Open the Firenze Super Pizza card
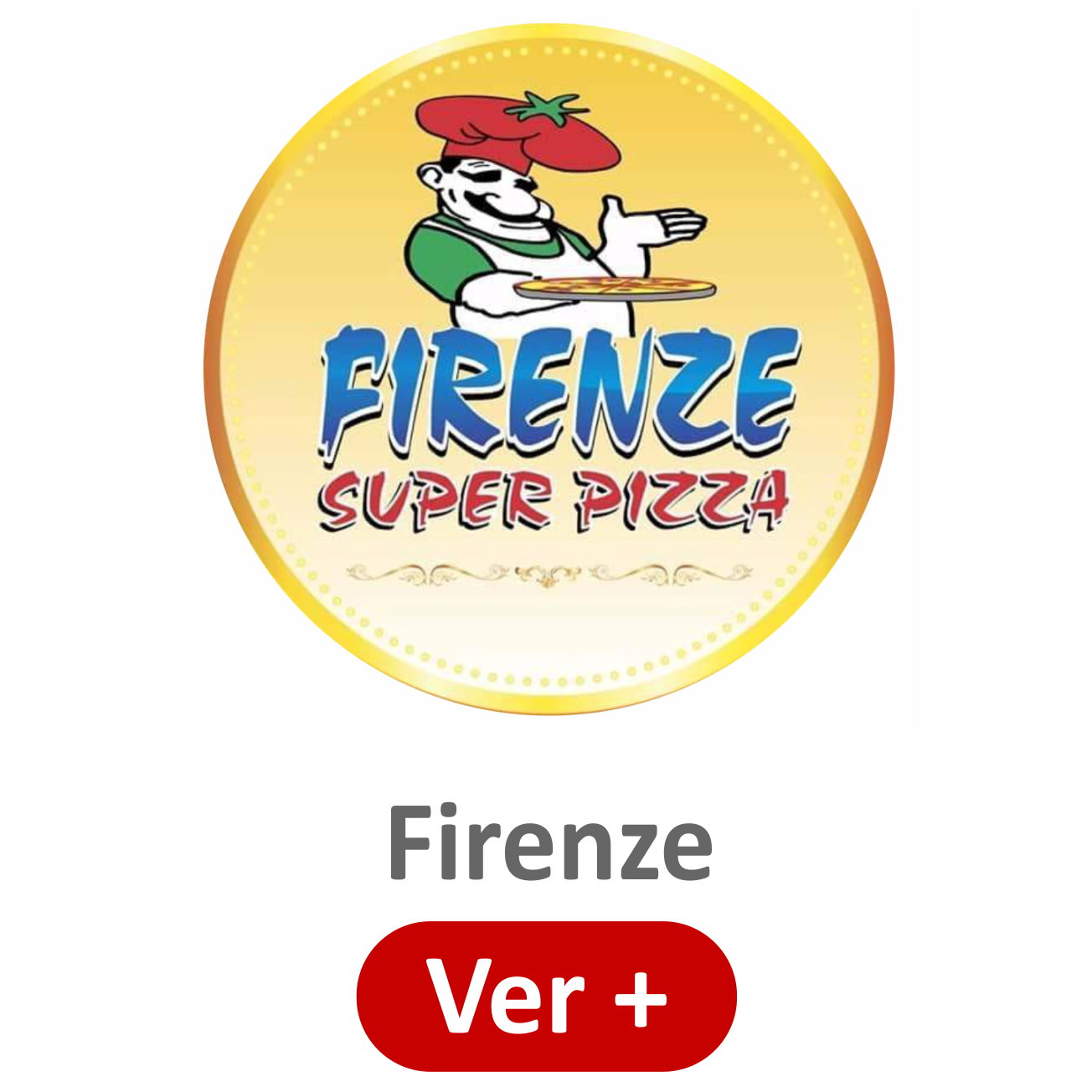1092x1092 pixels. [549, 368]
